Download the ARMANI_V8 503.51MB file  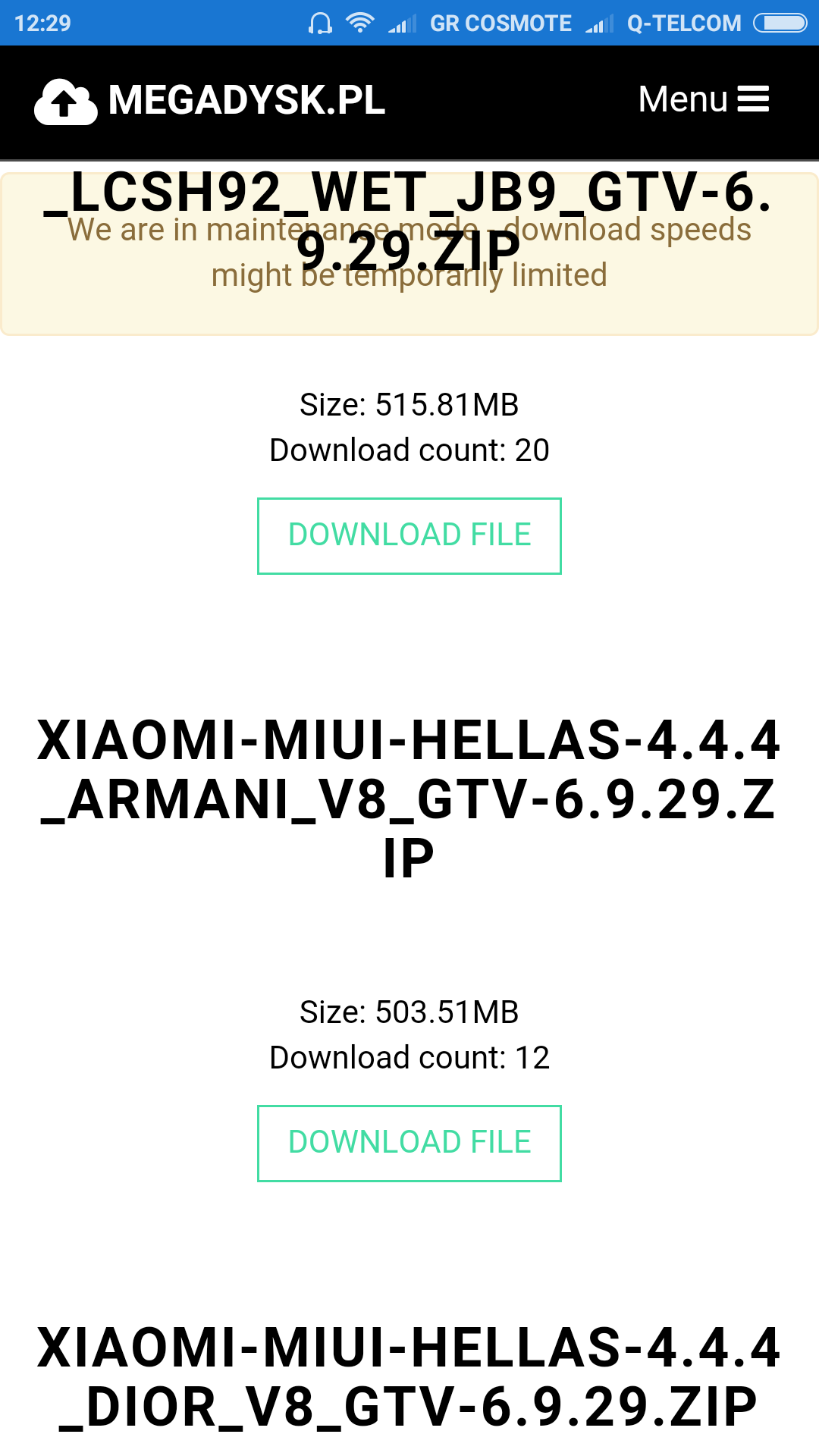409,1143
